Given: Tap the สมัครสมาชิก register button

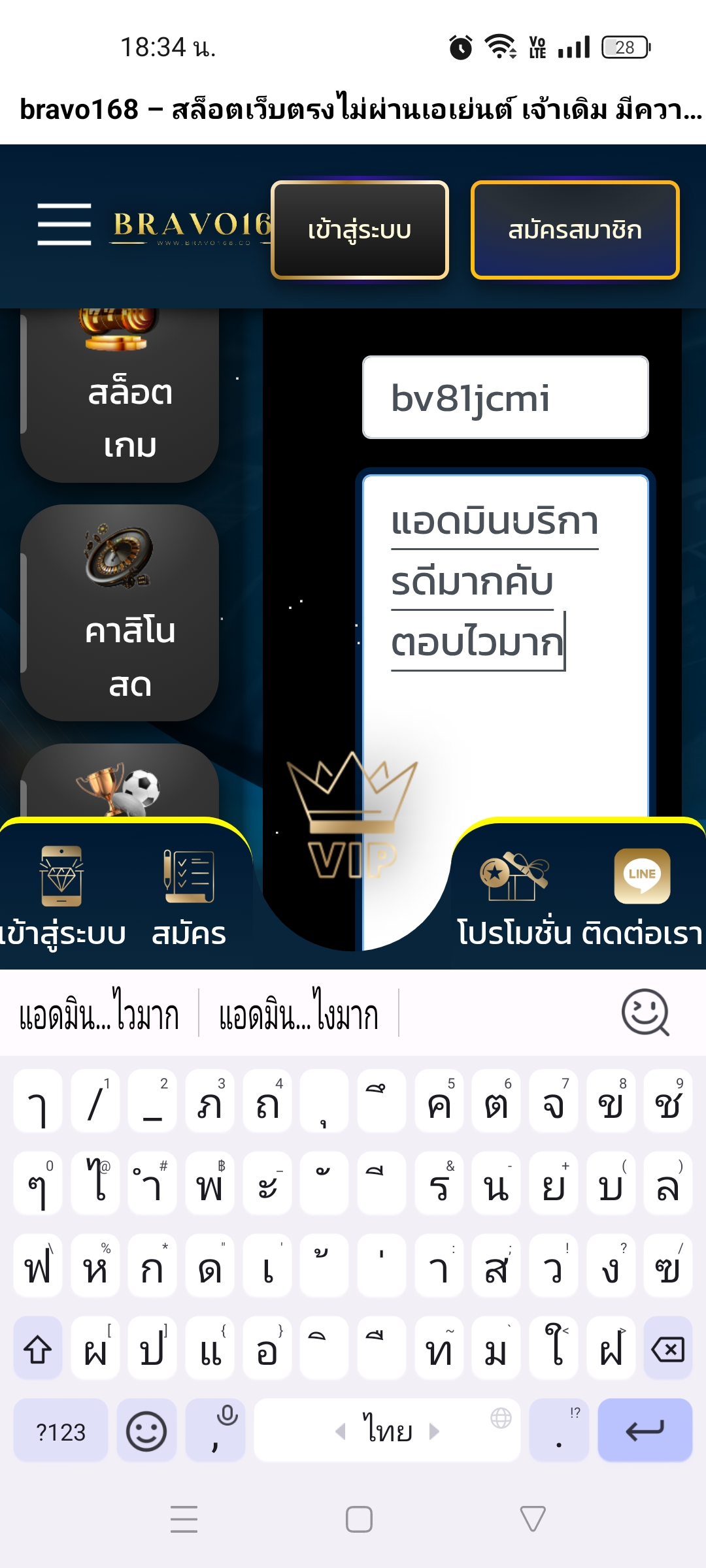Looking at the screenshot, I should (x=575, y=230).
